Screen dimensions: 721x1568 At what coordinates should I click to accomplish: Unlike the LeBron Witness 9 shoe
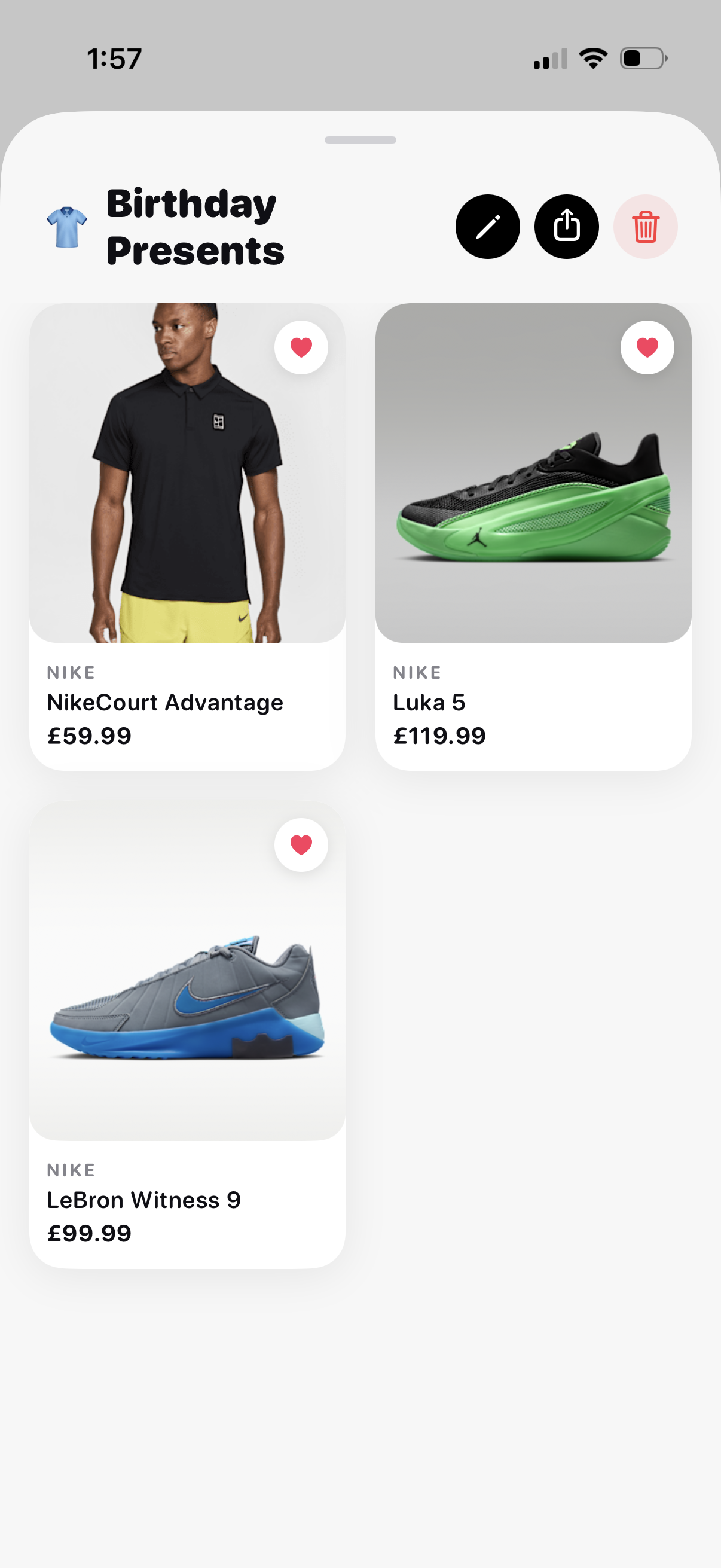(301, 845)
